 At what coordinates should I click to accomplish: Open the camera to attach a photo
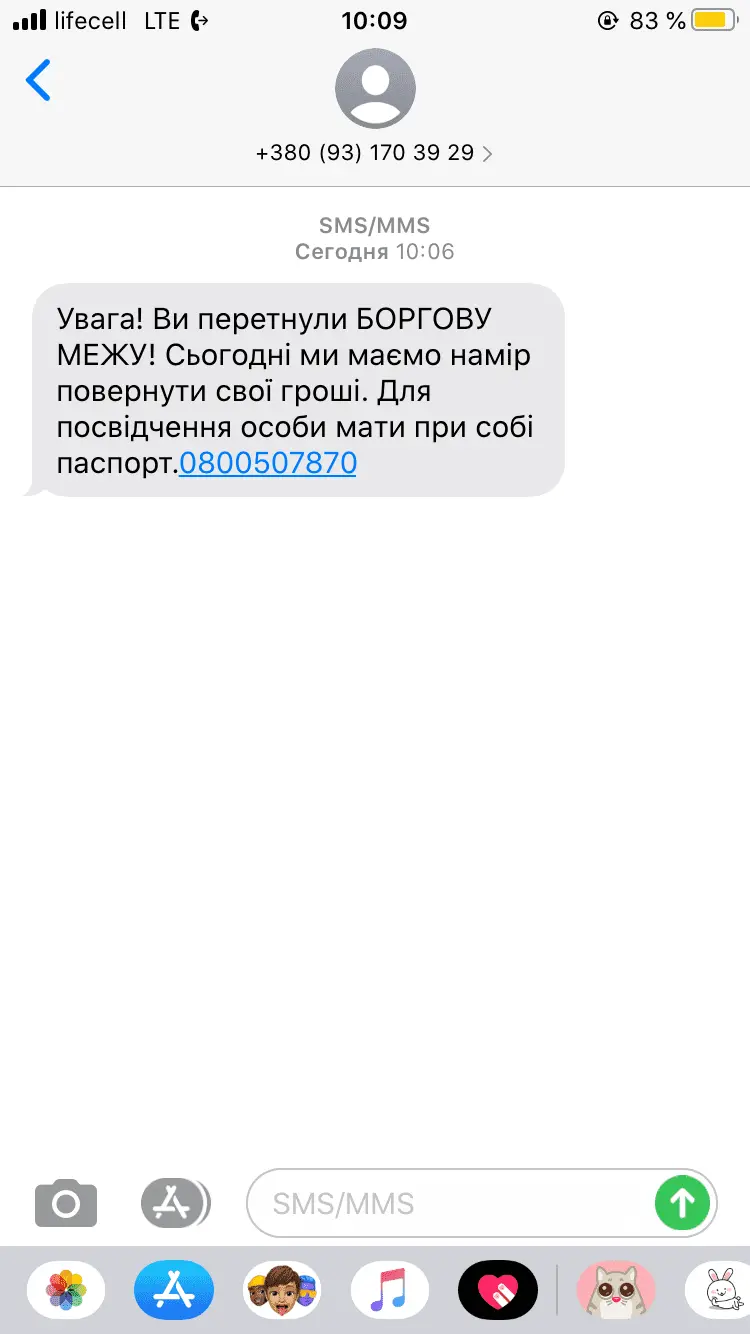(66, 1203)
